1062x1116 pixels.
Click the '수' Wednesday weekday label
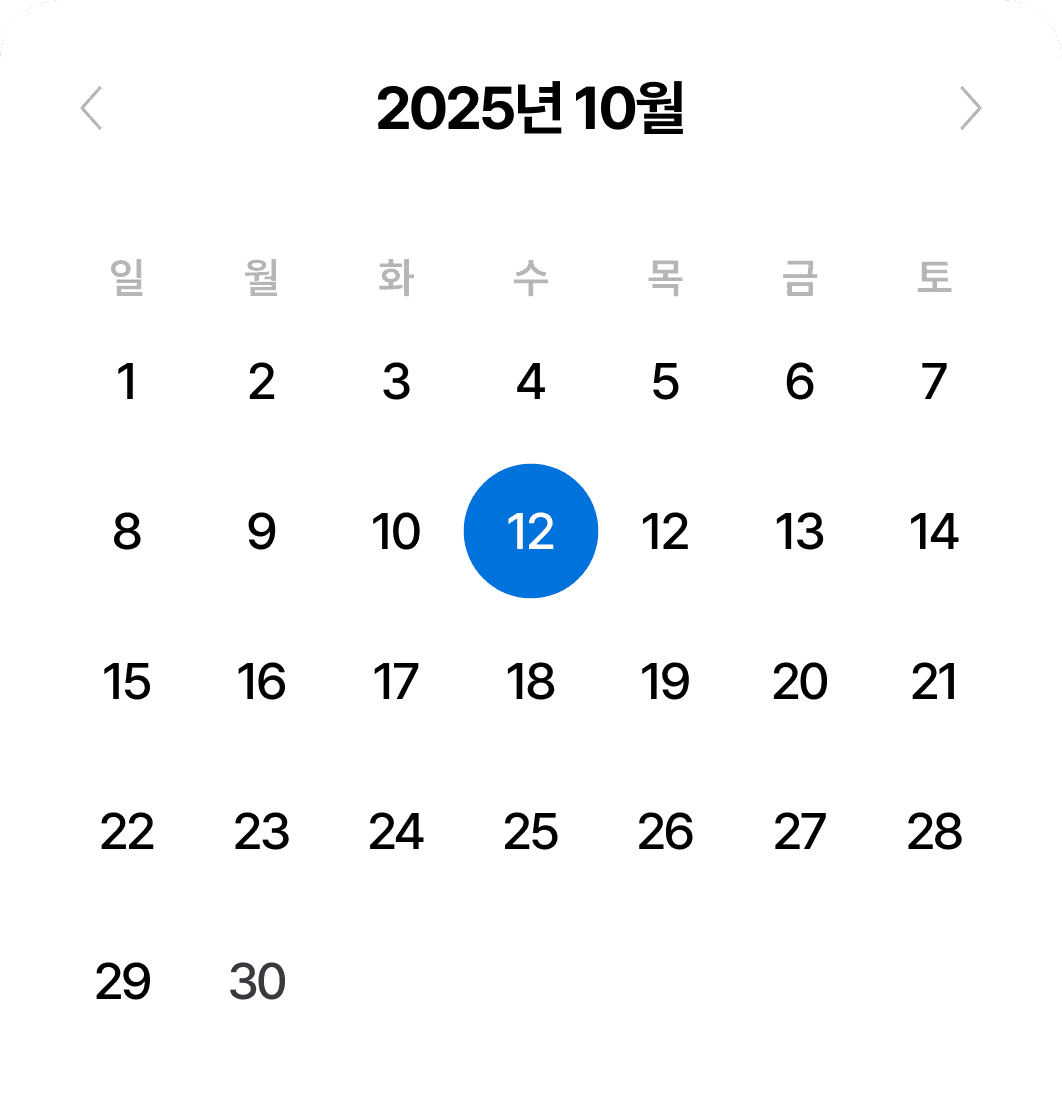click(531, 278)
